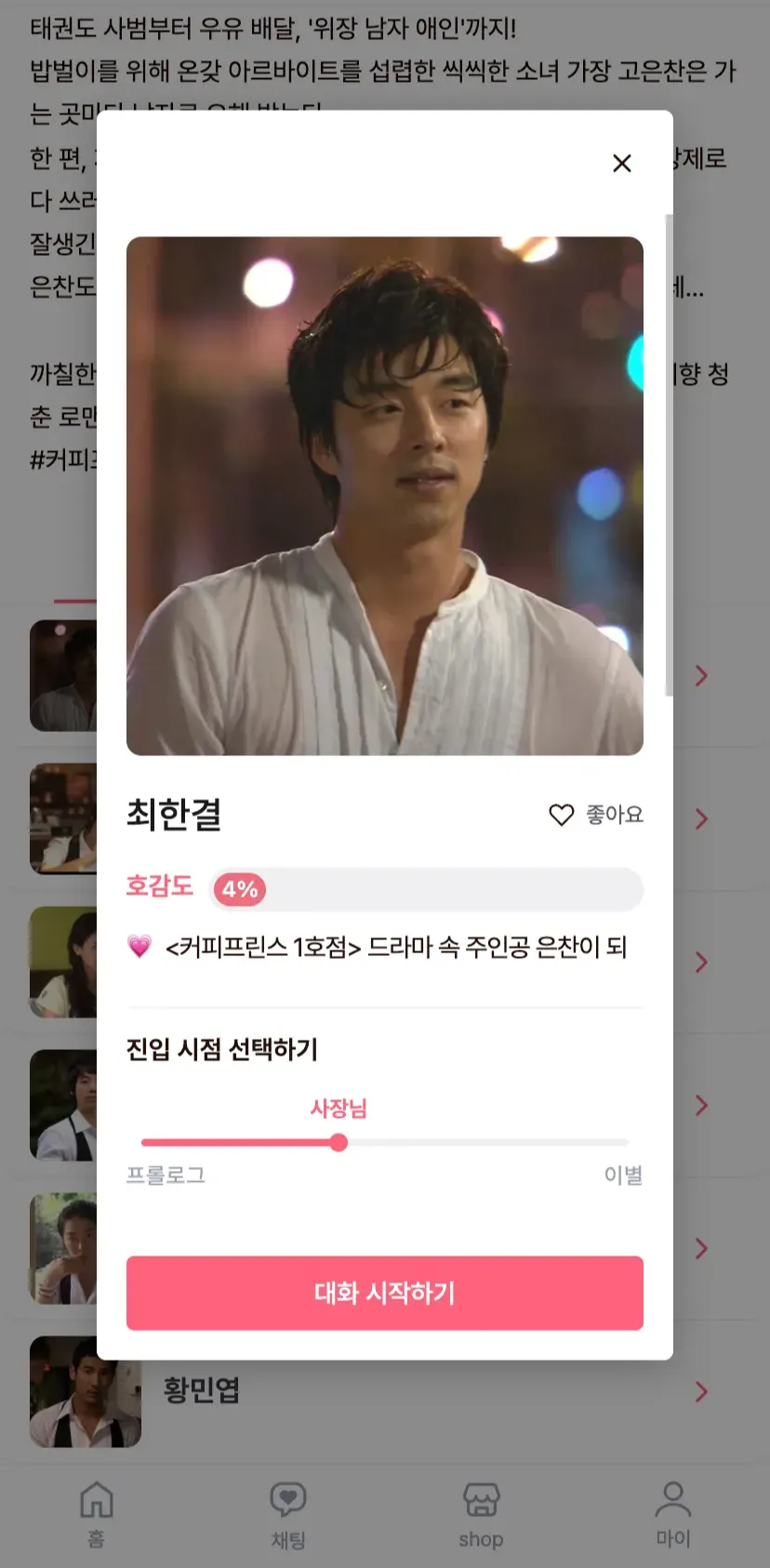Close the 최한결 character popup
Image resolution: width=770 pixels, height=1568 pixels.
click(x=622, y=164)
